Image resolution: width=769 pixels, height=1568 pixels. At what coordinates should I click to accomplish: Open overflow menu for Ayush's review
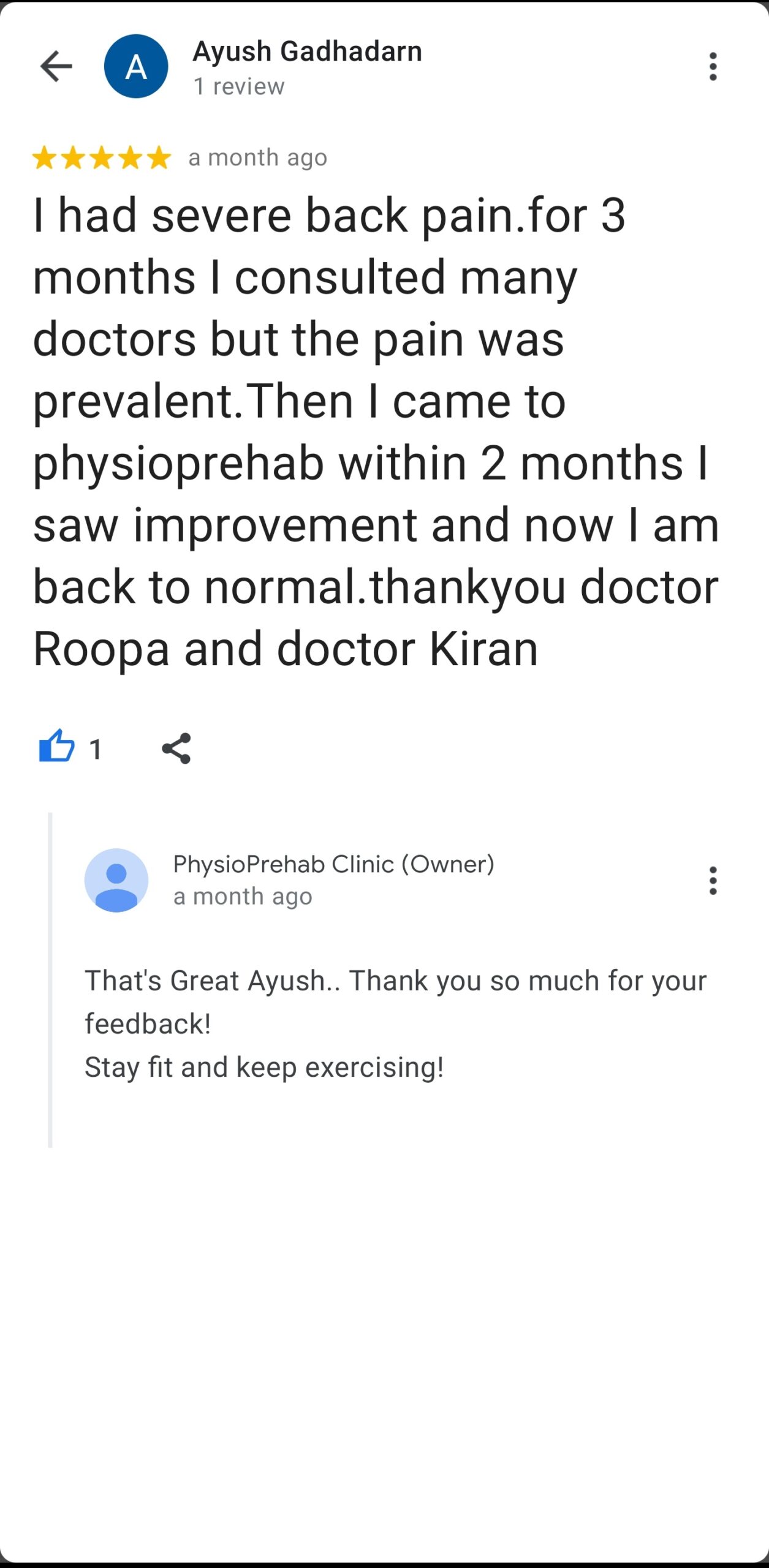713,66
